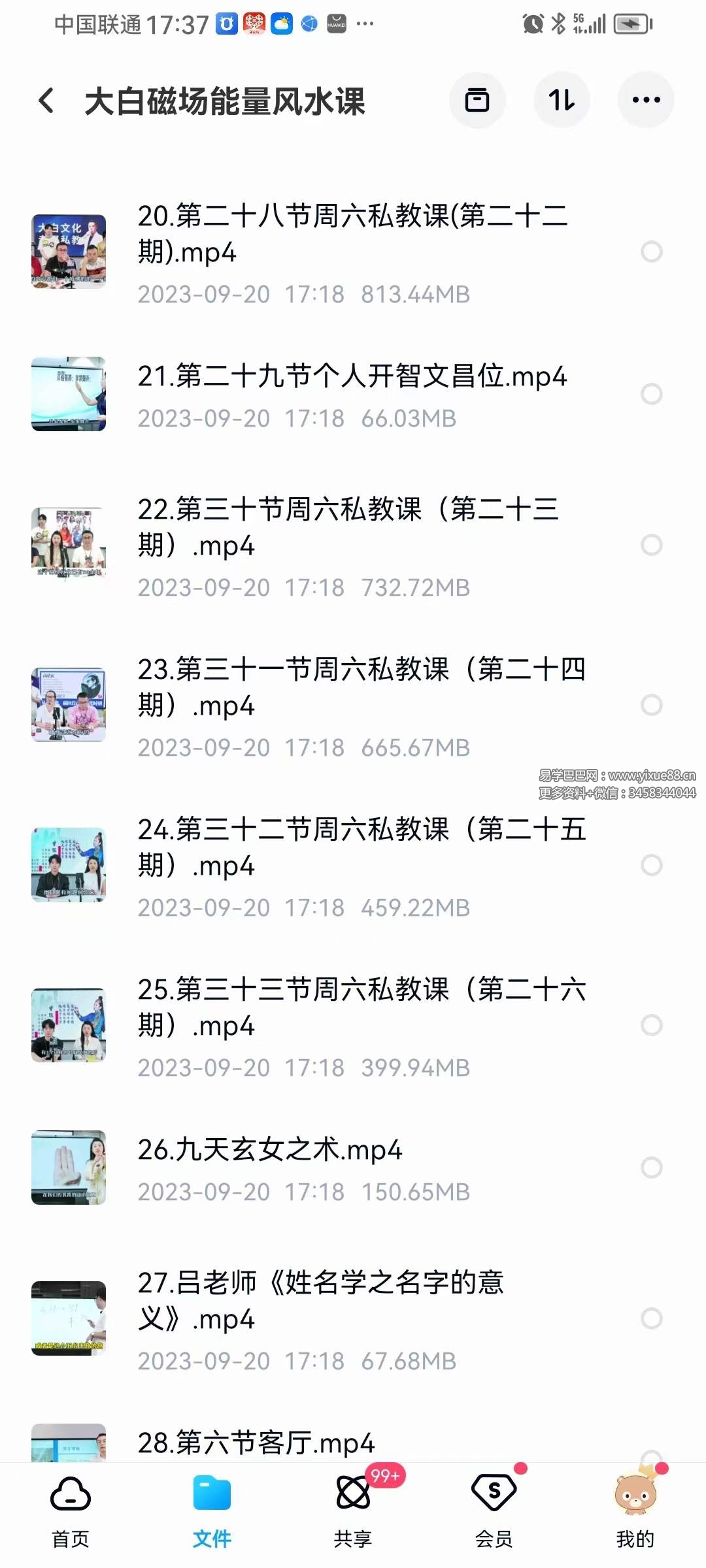Open the 会员 membership icon
Image resolution: width=706 pixels, height=1568 pixels.
495,1496
